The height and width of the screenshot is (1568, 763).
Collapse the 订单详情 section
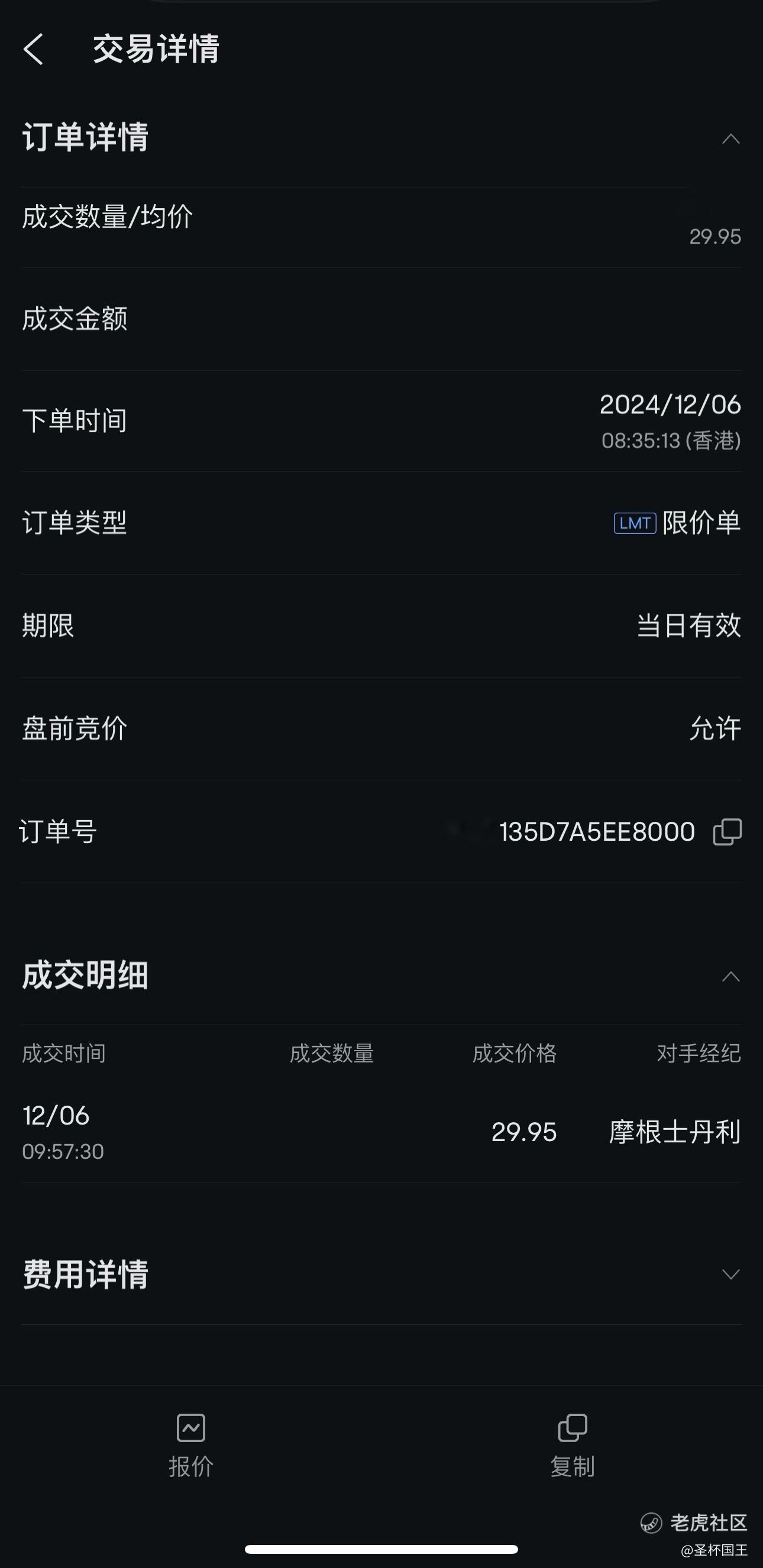(x=730, y=139)
